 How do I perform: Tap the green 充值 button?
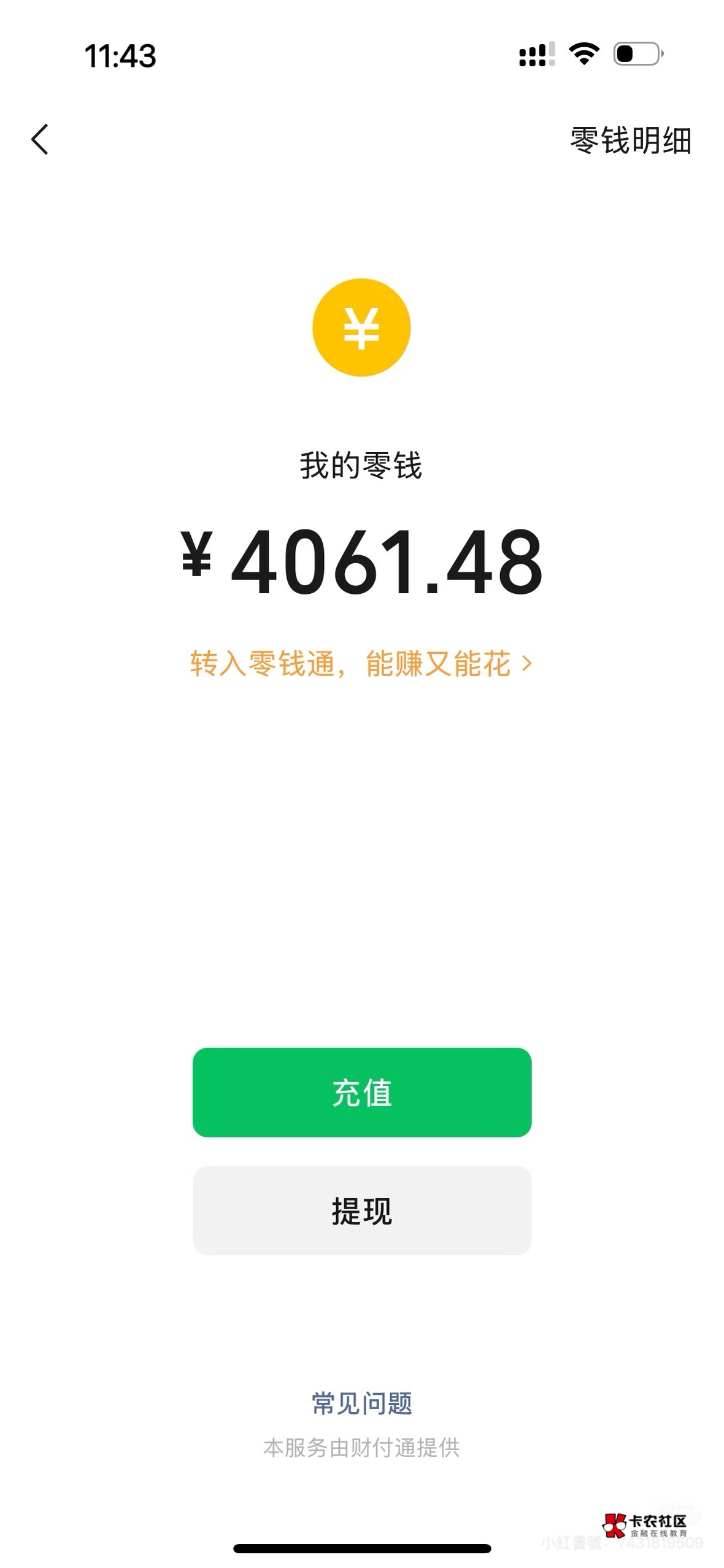click(362, 1093)
